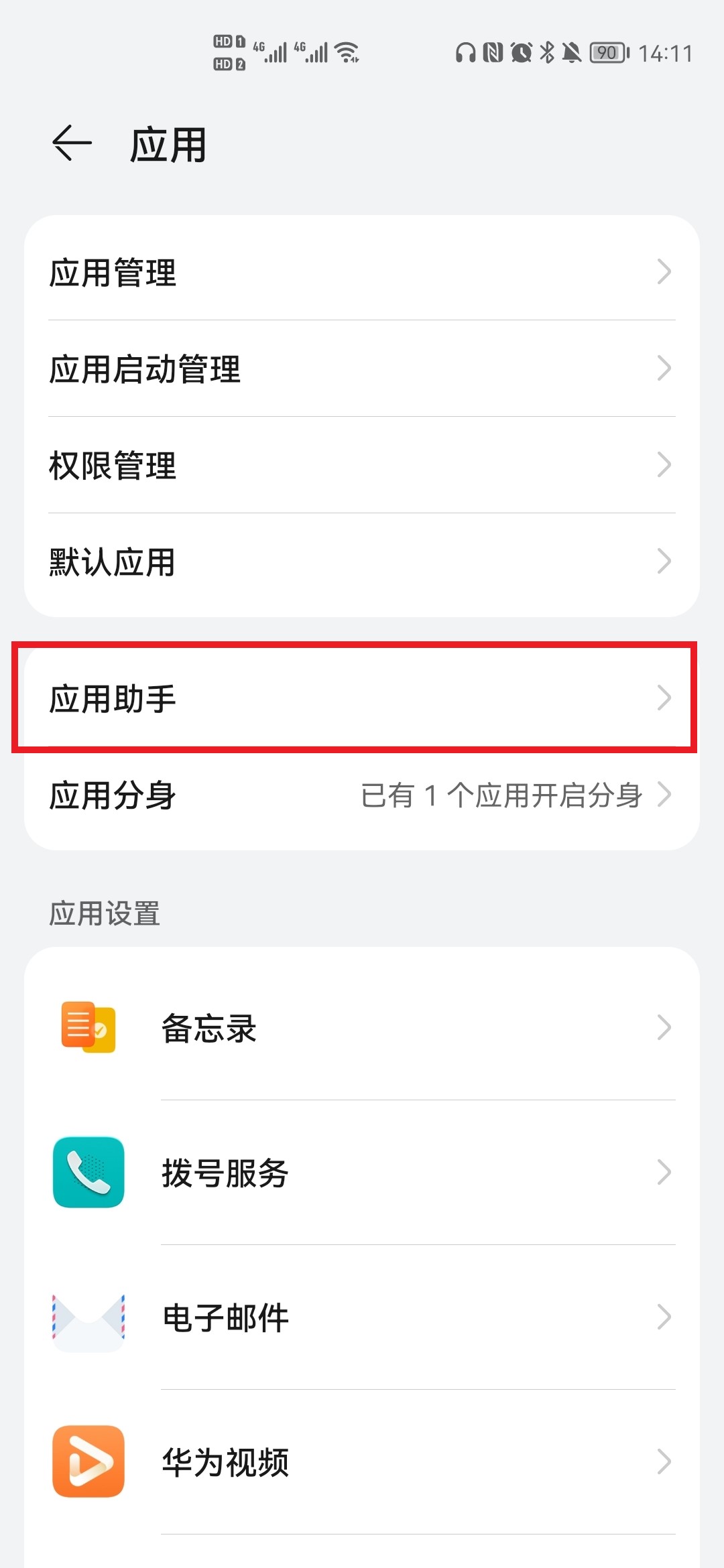Open 默认应用 settings
The height and width of the screenshot is (1568, 724).
click(362, 562)
